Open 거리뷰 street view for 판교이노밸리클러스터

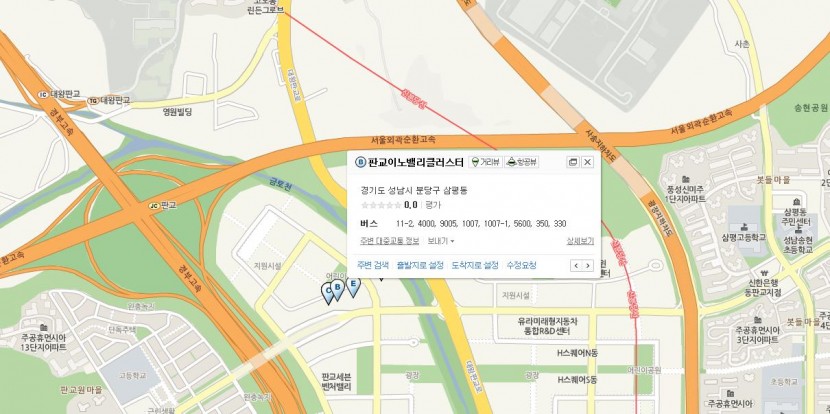(485, 162)
